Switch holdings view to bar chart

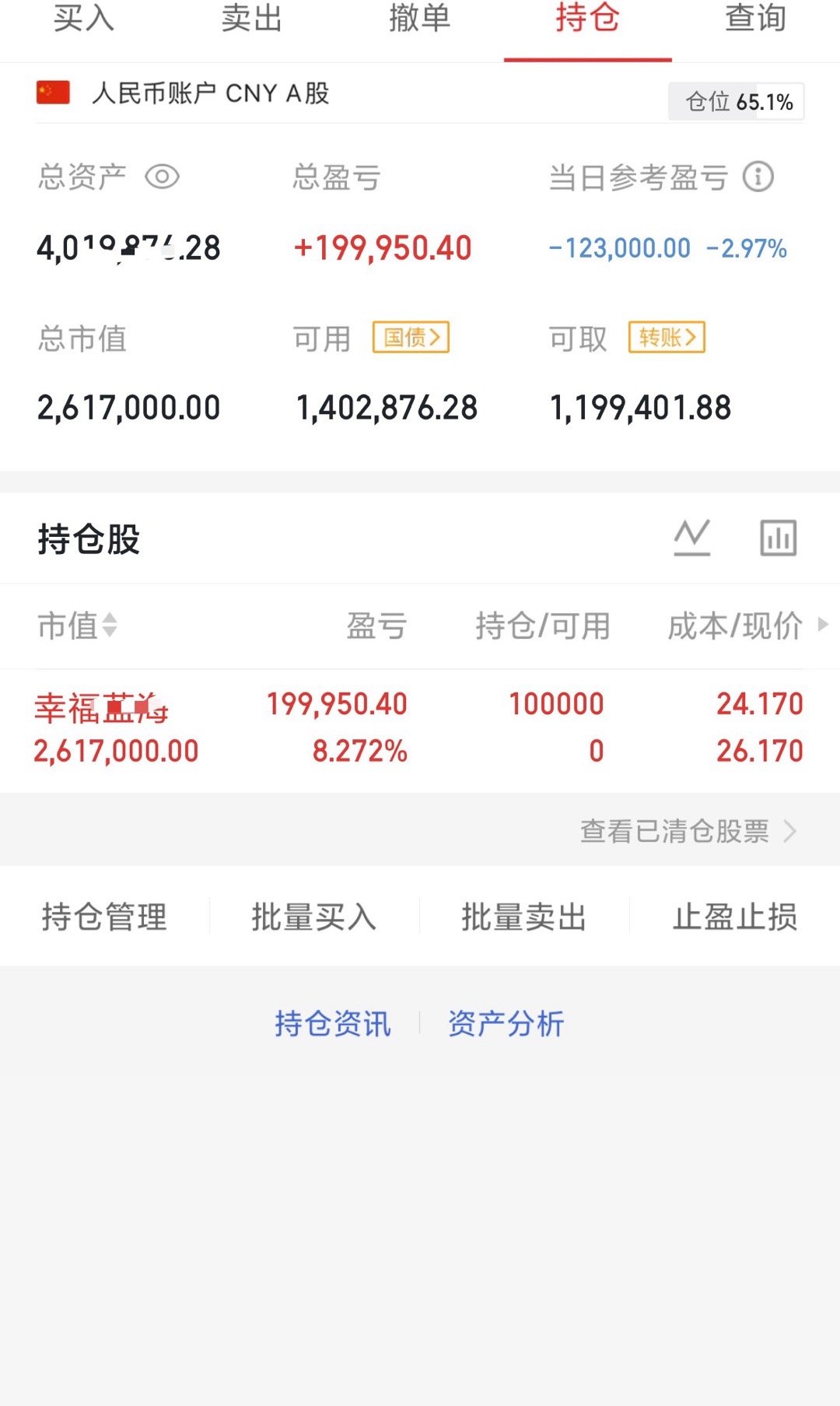[x=778, y=536]
